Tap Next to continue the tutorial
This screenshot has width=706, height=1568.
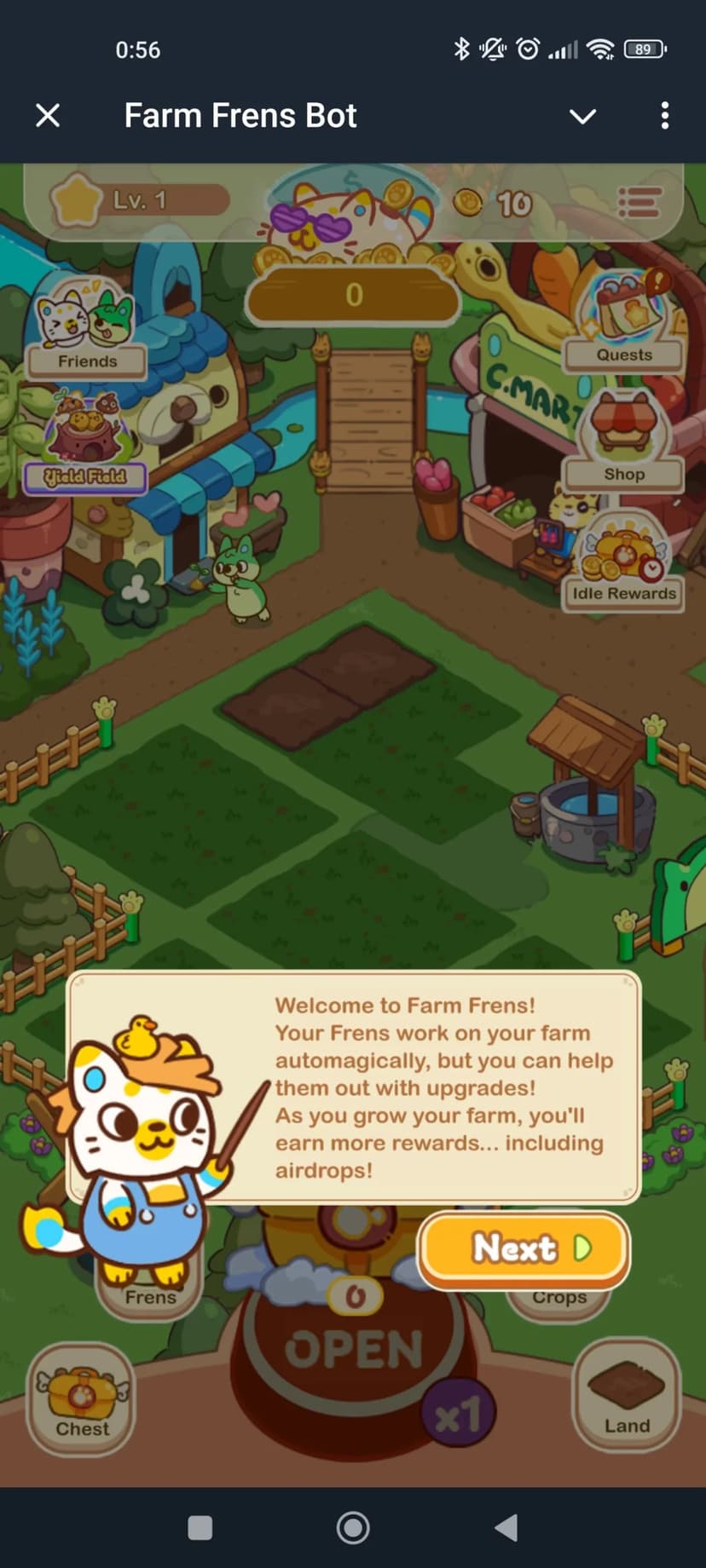click(x=524, y=1248)
